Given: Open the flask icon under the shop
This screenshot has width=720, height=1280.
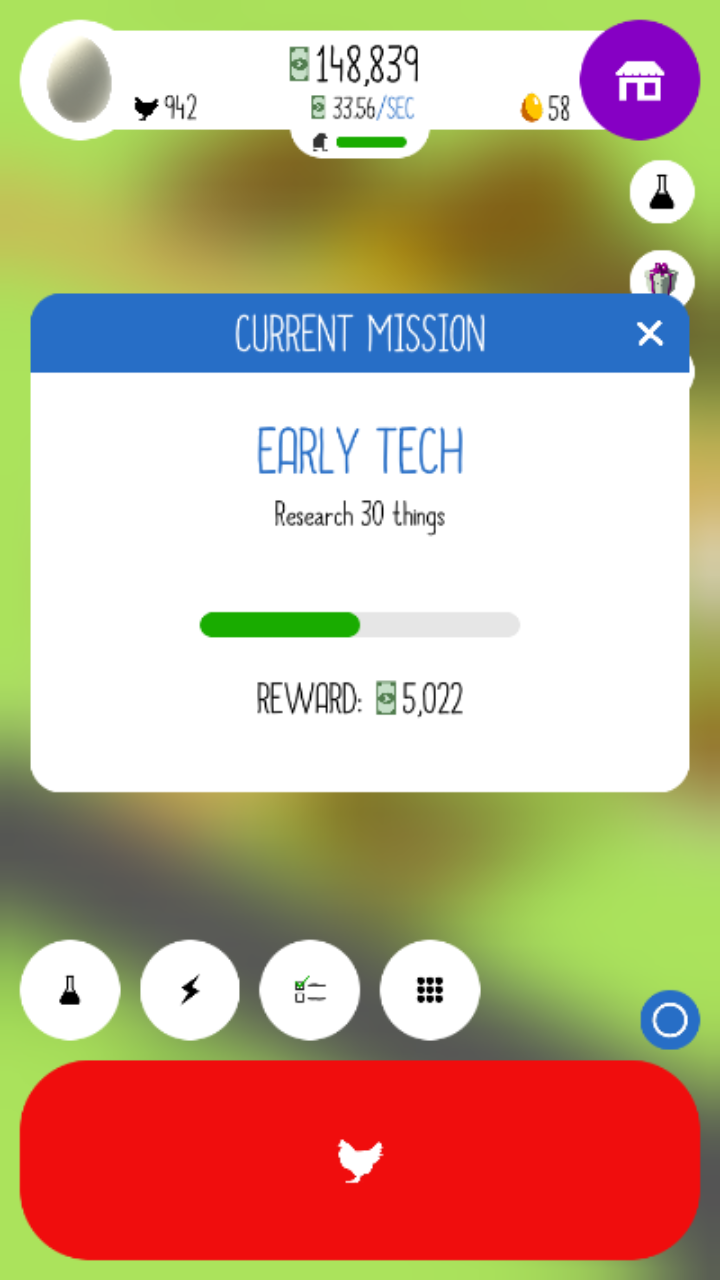Looking at the screenshot, I should pyautogui.click(x=662, y=191).
